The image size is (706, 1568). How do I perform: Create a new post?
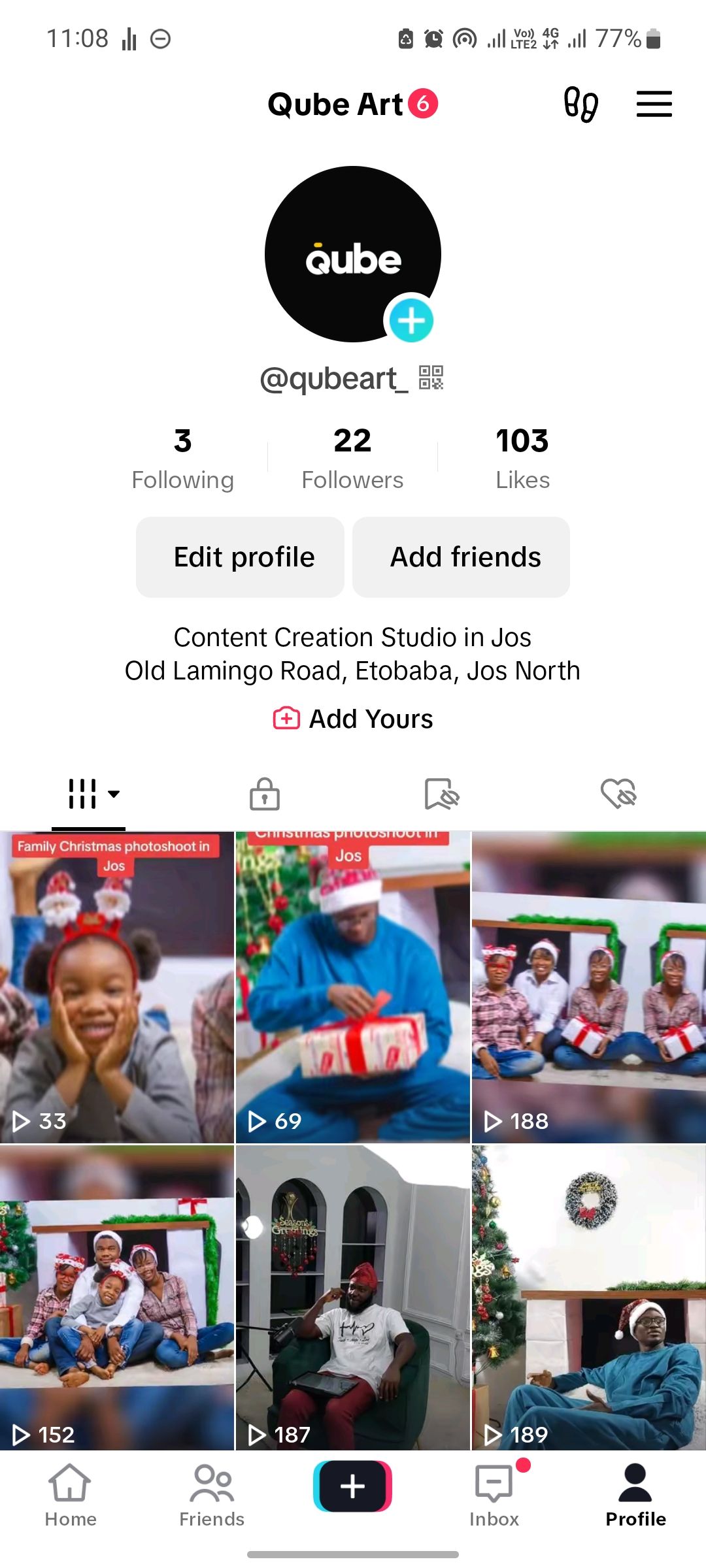click(353, 1486)
